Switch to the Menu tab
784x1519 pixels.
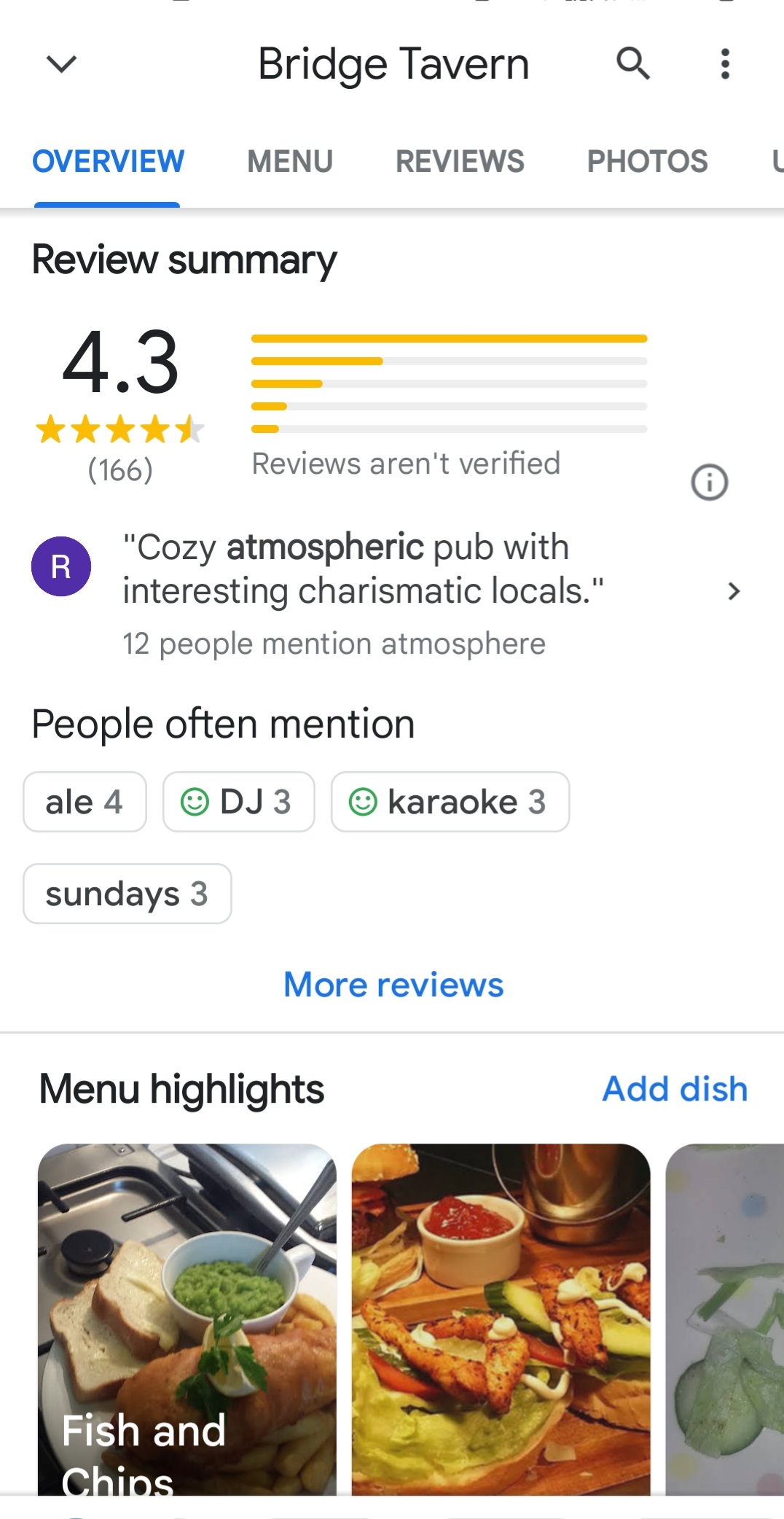coord(290,161)
